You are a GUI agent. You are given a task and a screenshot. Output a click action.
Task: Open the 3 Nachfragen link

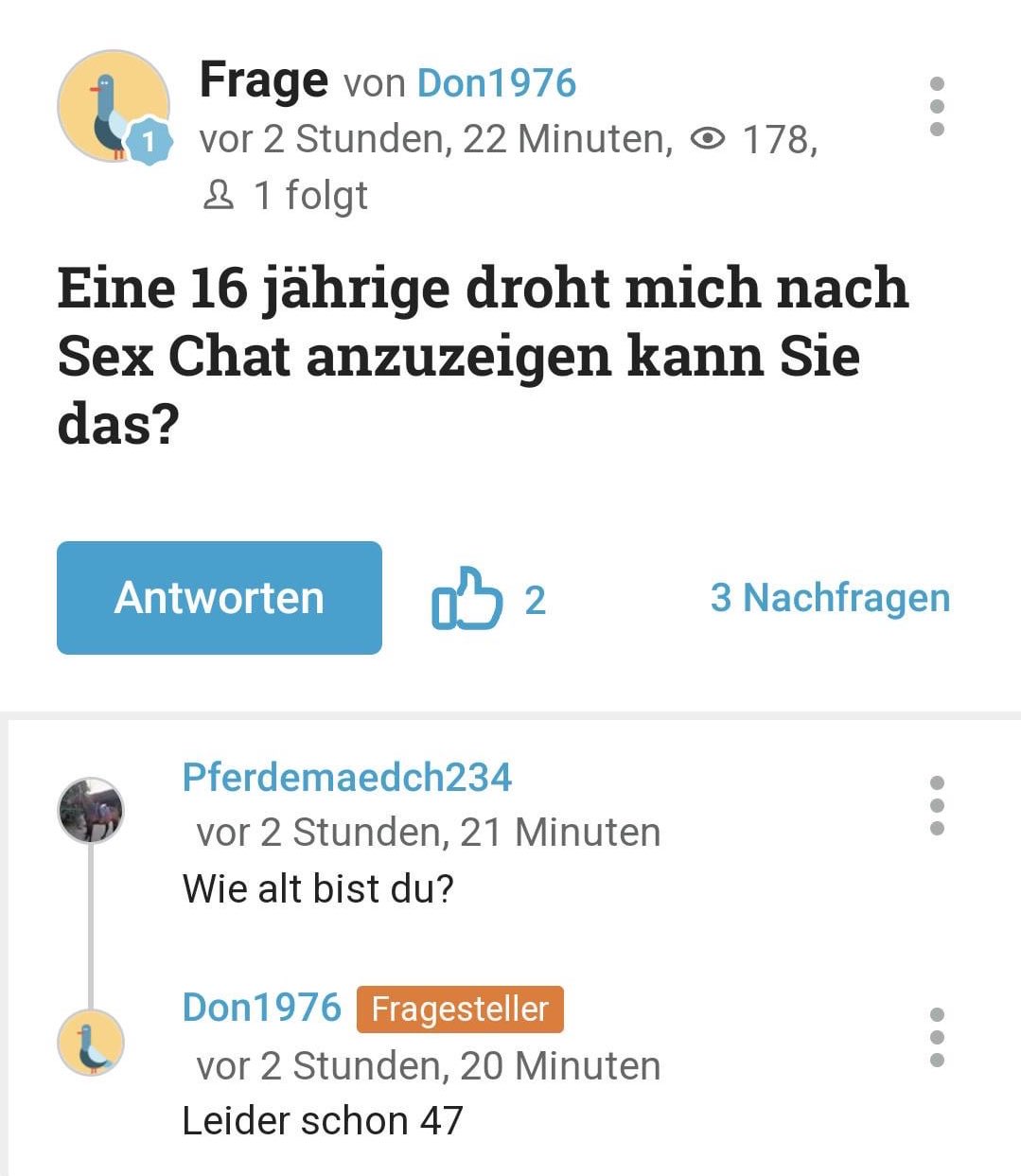pyautogui.click(x=830, y=598)
